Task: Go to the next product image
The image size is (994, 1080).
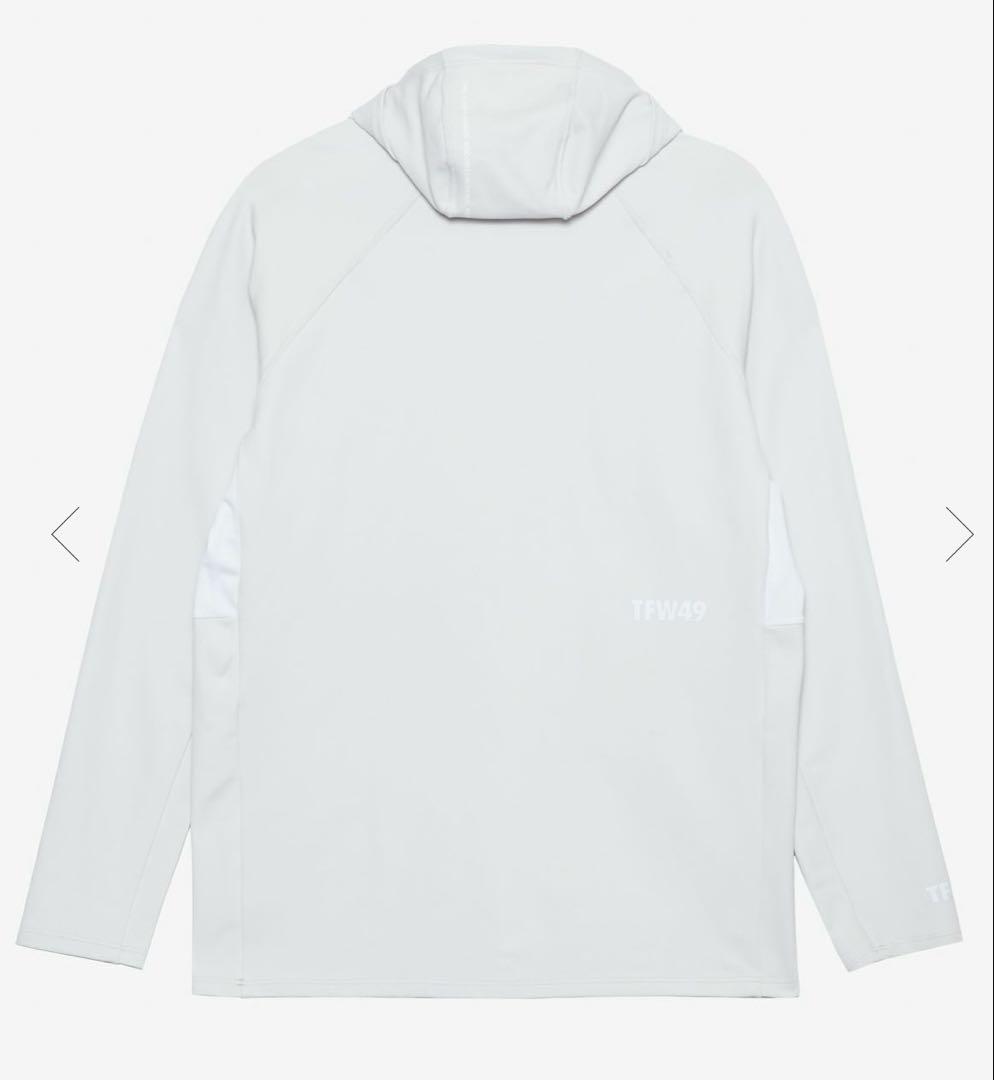Action: 958,534
